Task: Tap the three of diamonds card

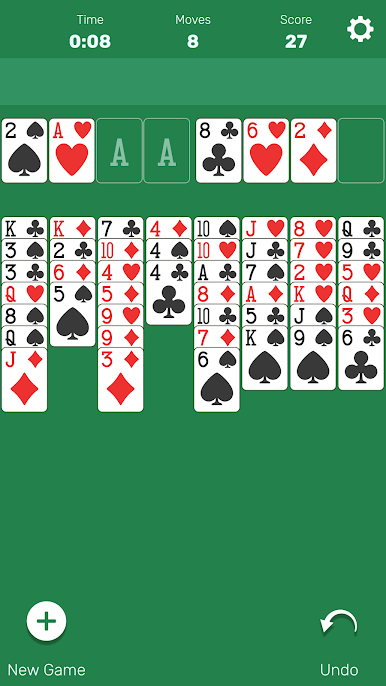Action: pos(121,380)
